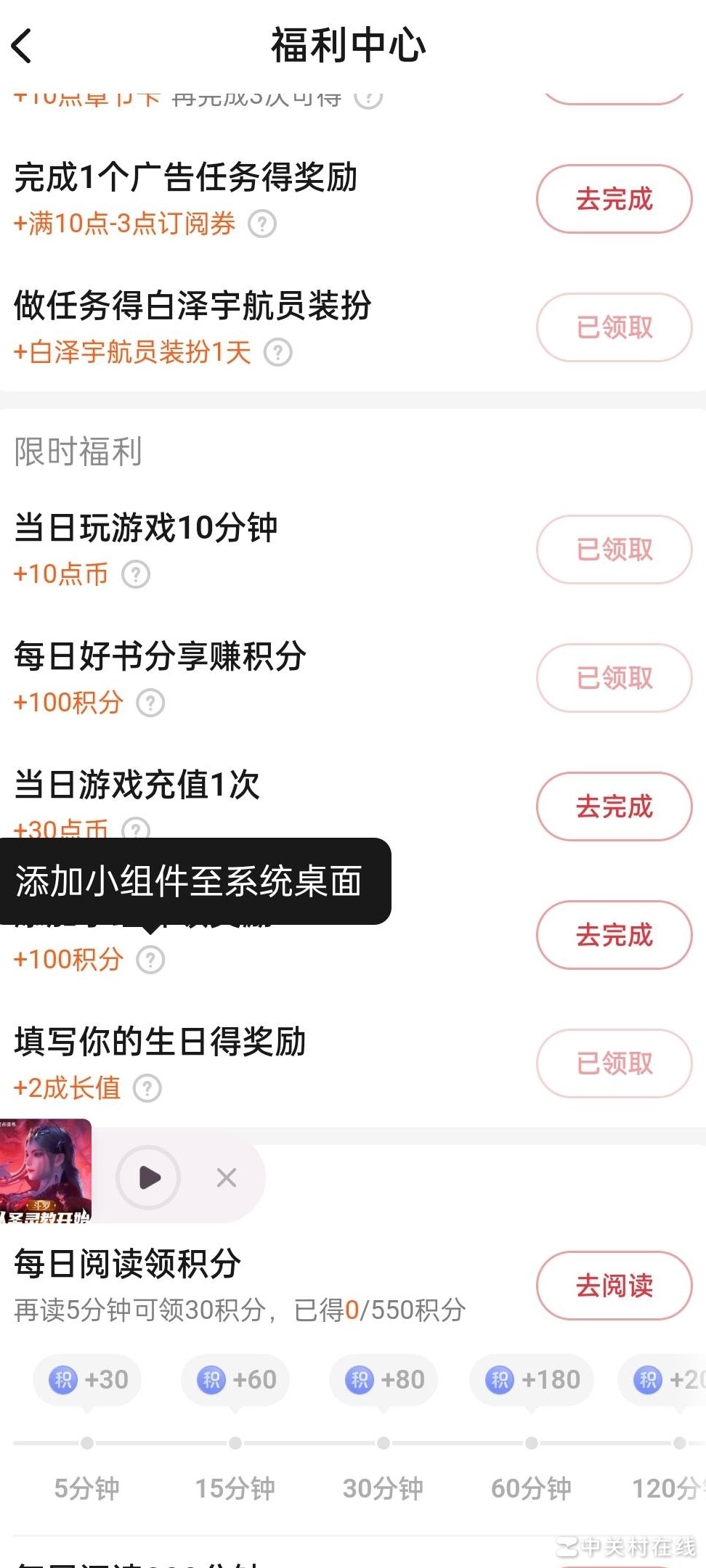
Task: Tap 去完成 for 当日游戏充值1次
Action: point(614,807)
